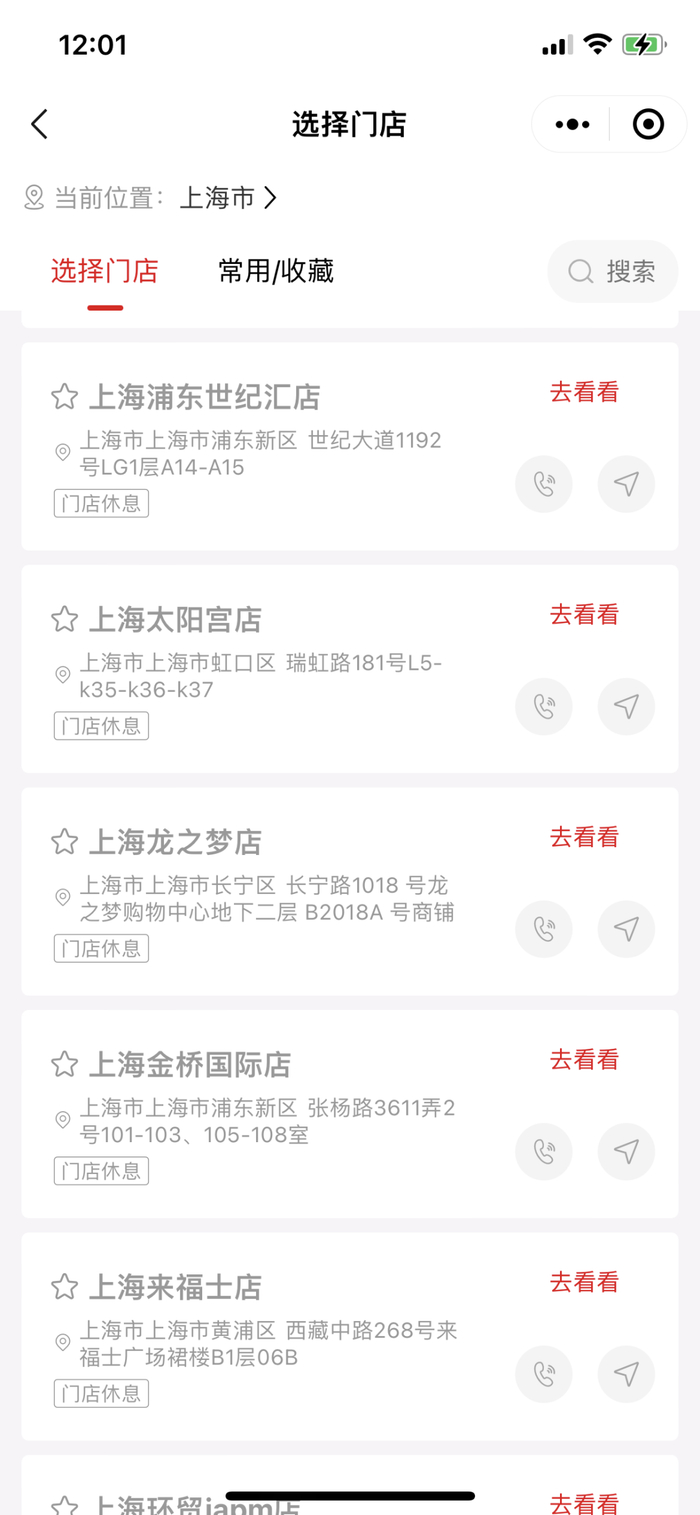This screenshot has height=1515, width=700.
Task: Navigate to 上海浦东世纪汇店
Action: pyautogui.click(x=626, y=485)
